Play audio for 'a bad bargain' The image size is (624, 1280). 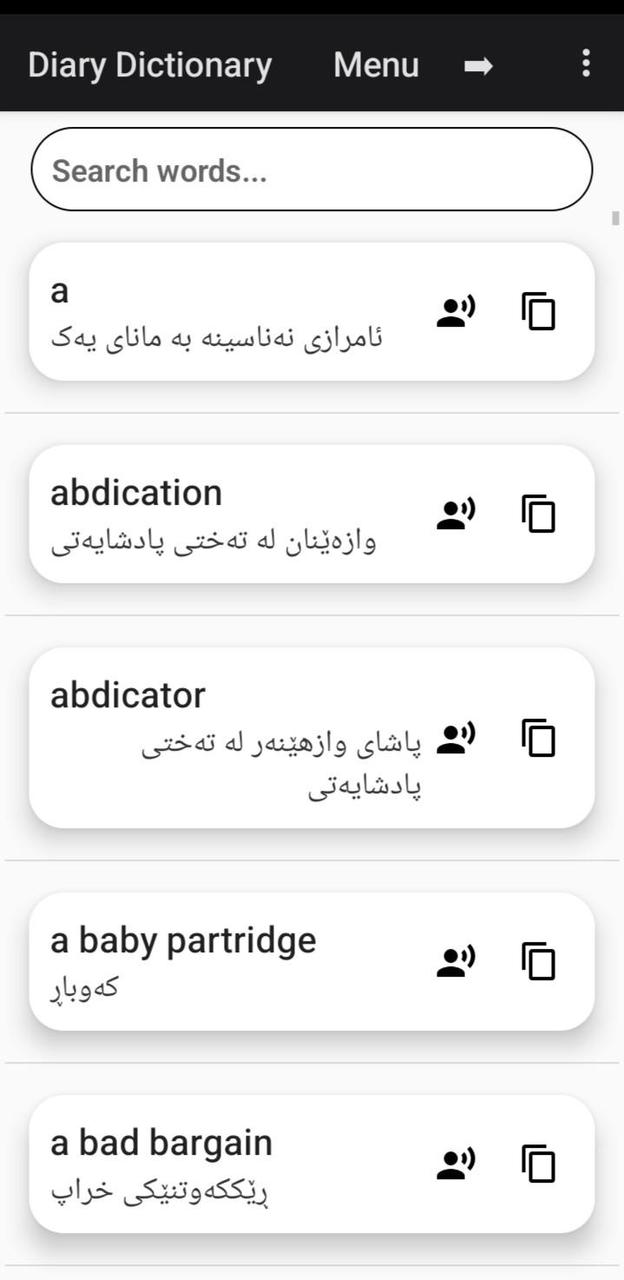click(x=455, y=1164)
